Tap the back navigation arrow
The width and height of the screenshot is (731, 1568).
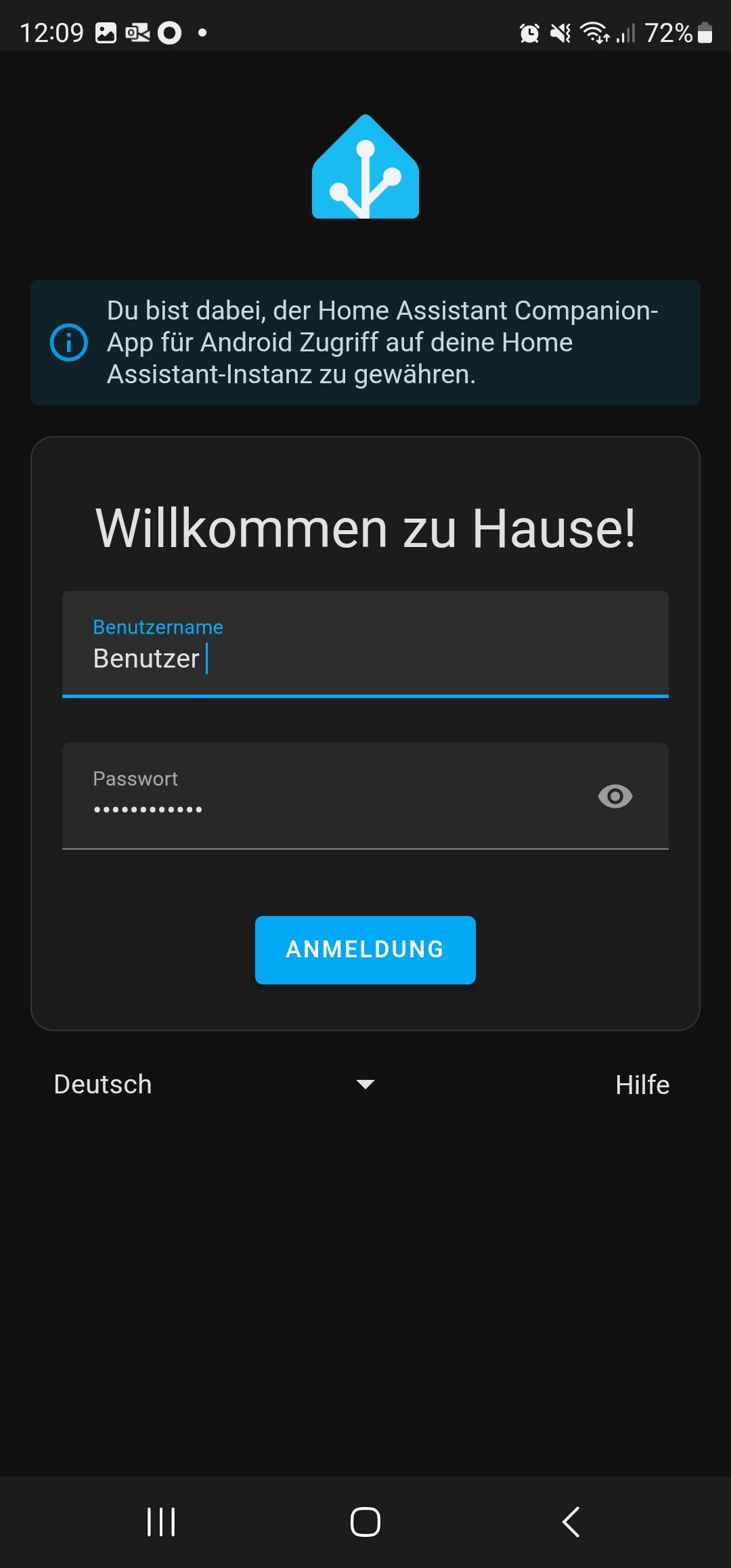tap(569, 1522)
